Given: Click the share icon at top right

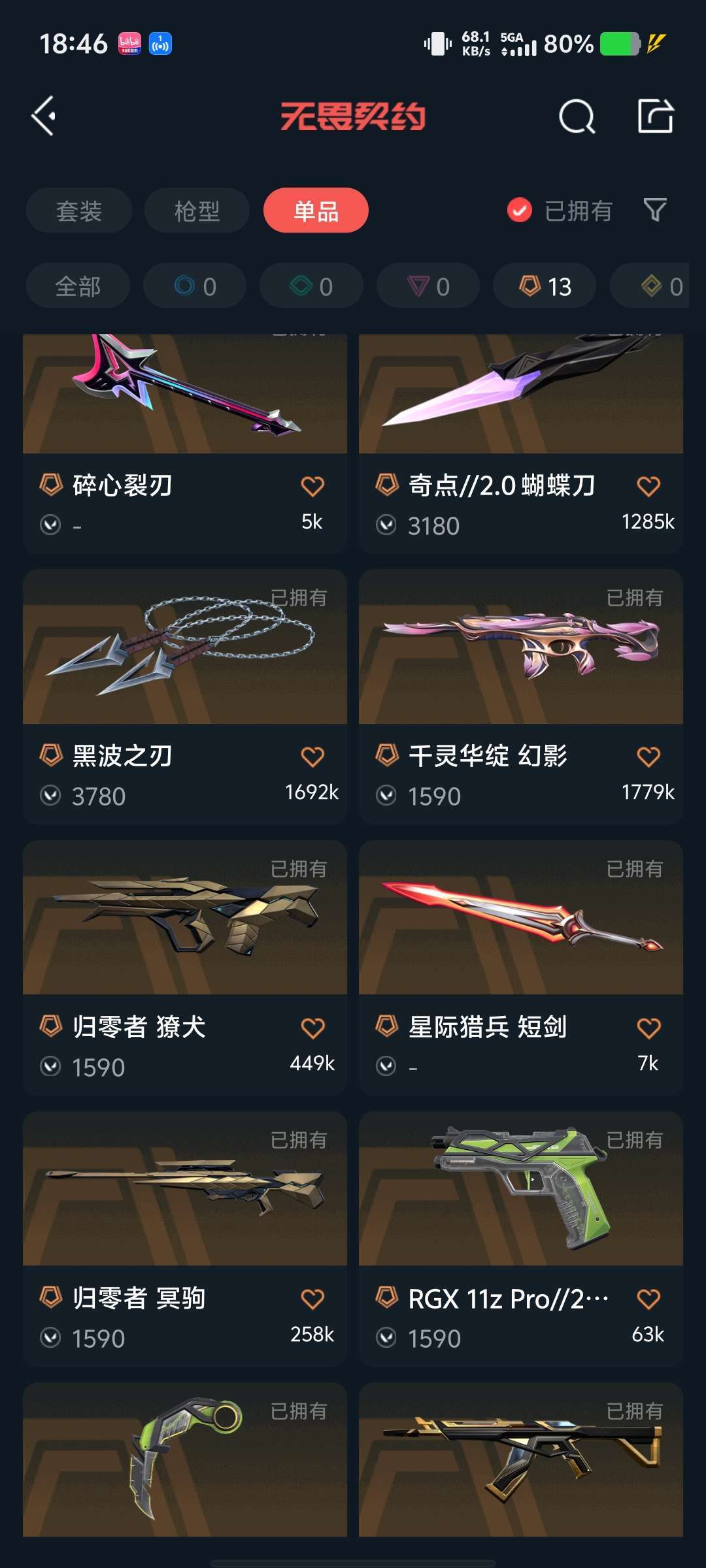Looking at the screenshot, I should [656, 116].
